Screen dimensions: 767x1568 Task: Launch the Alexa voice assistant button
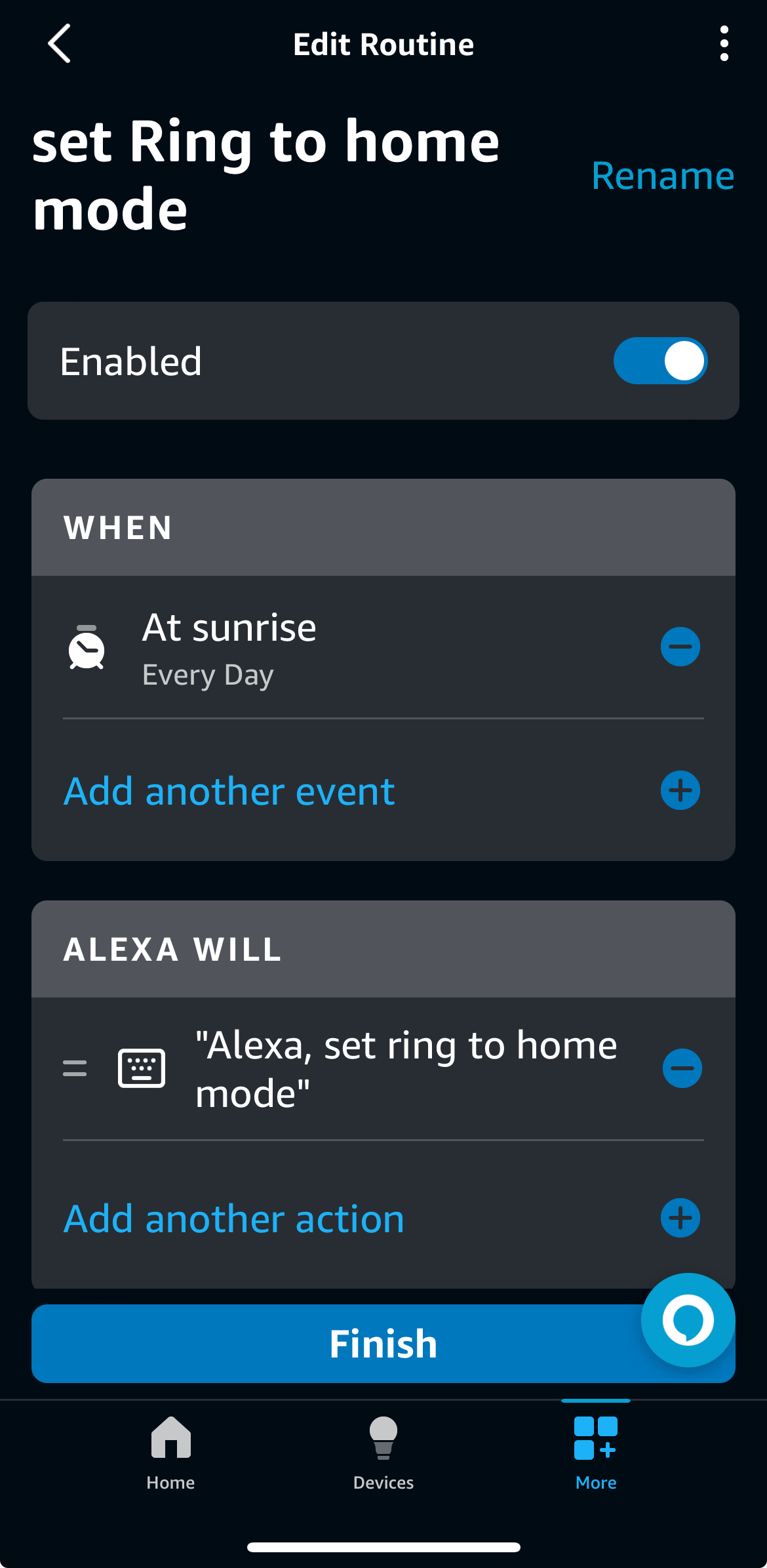(x=686, y=1320)
